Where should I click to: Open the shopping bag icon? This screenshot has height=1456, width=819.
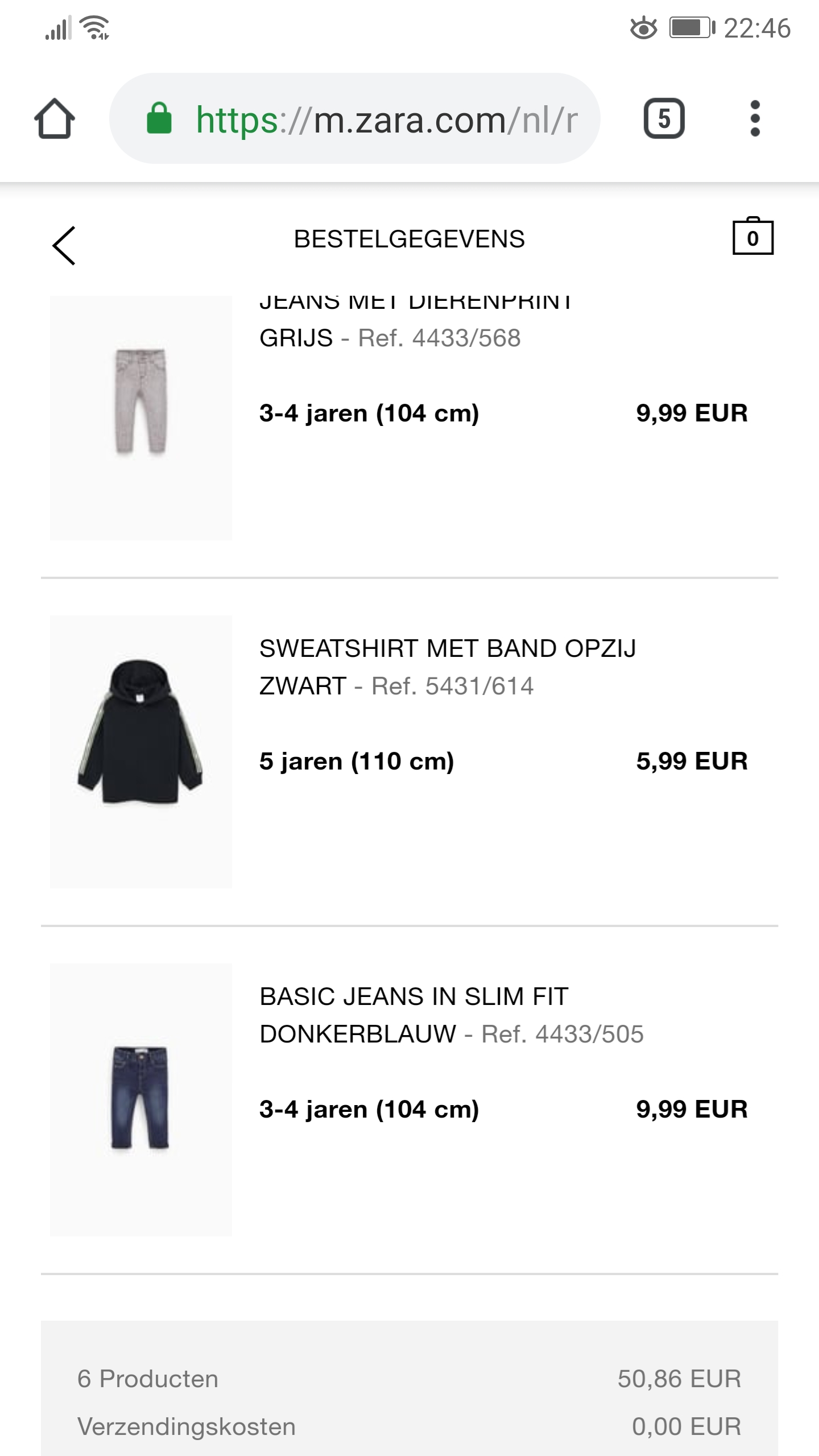752,237
